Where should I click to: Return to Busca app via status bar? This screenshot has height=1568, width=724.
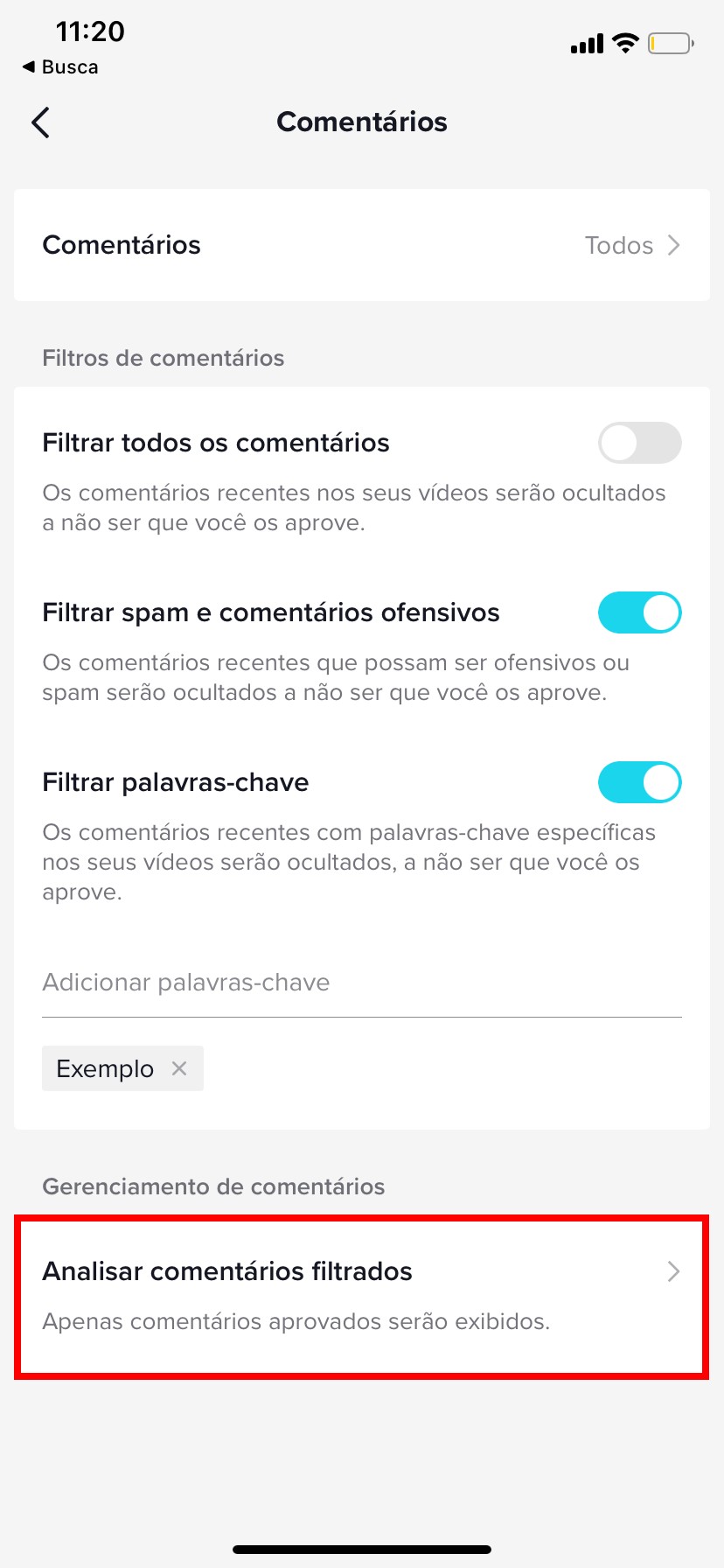[59, 67]
